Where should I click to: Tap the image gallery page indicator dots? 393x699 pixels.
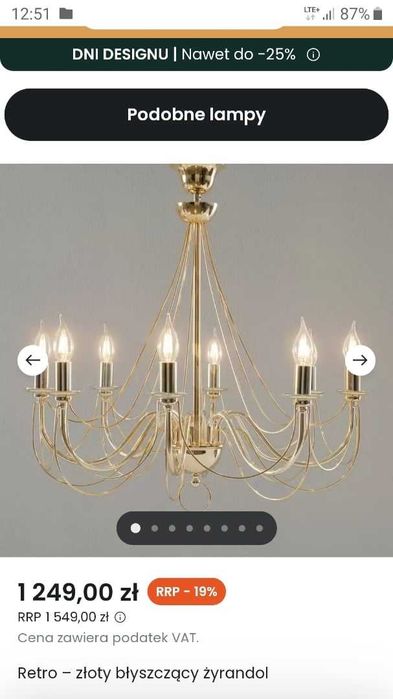tap(196, 528)
